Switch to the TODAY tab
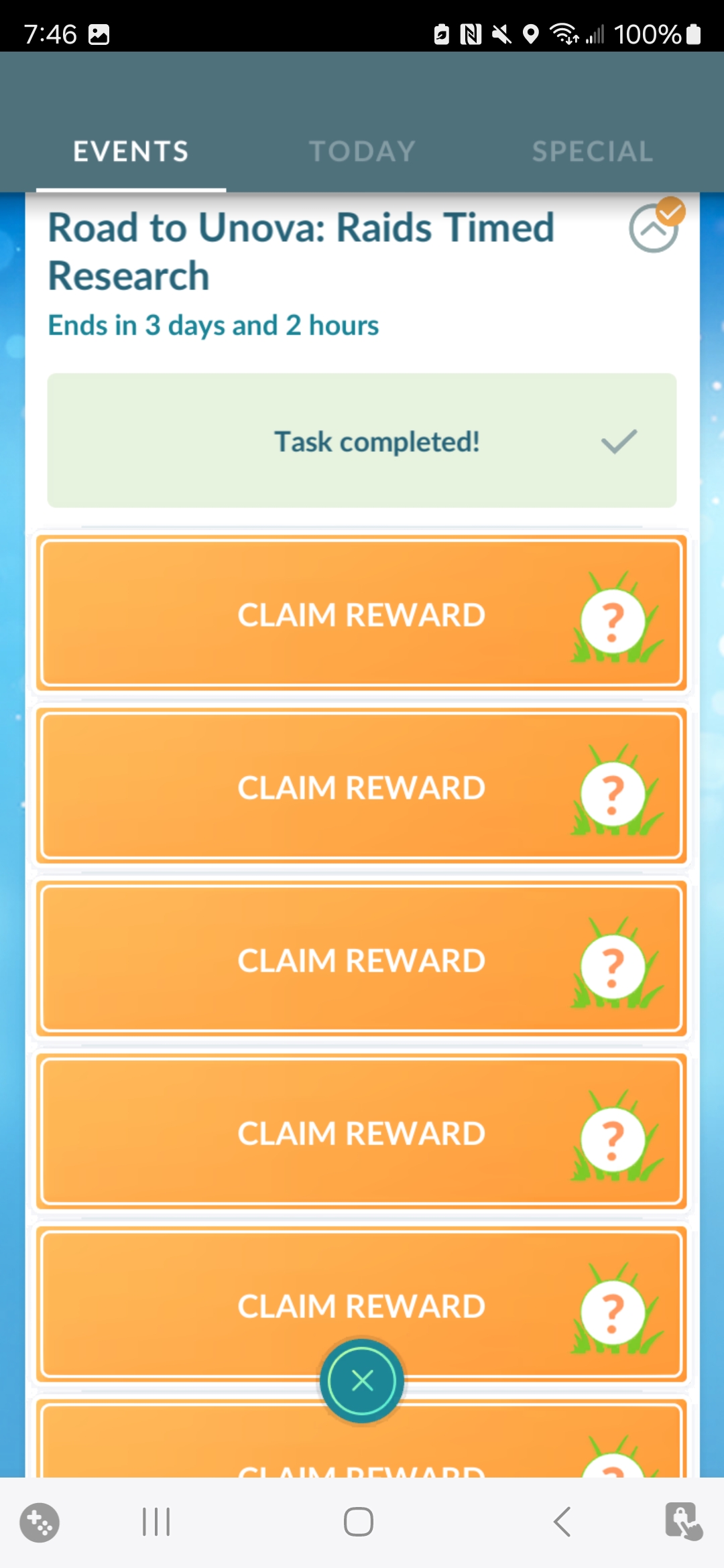Viewport: 724px width, 1568px height. 362,151
